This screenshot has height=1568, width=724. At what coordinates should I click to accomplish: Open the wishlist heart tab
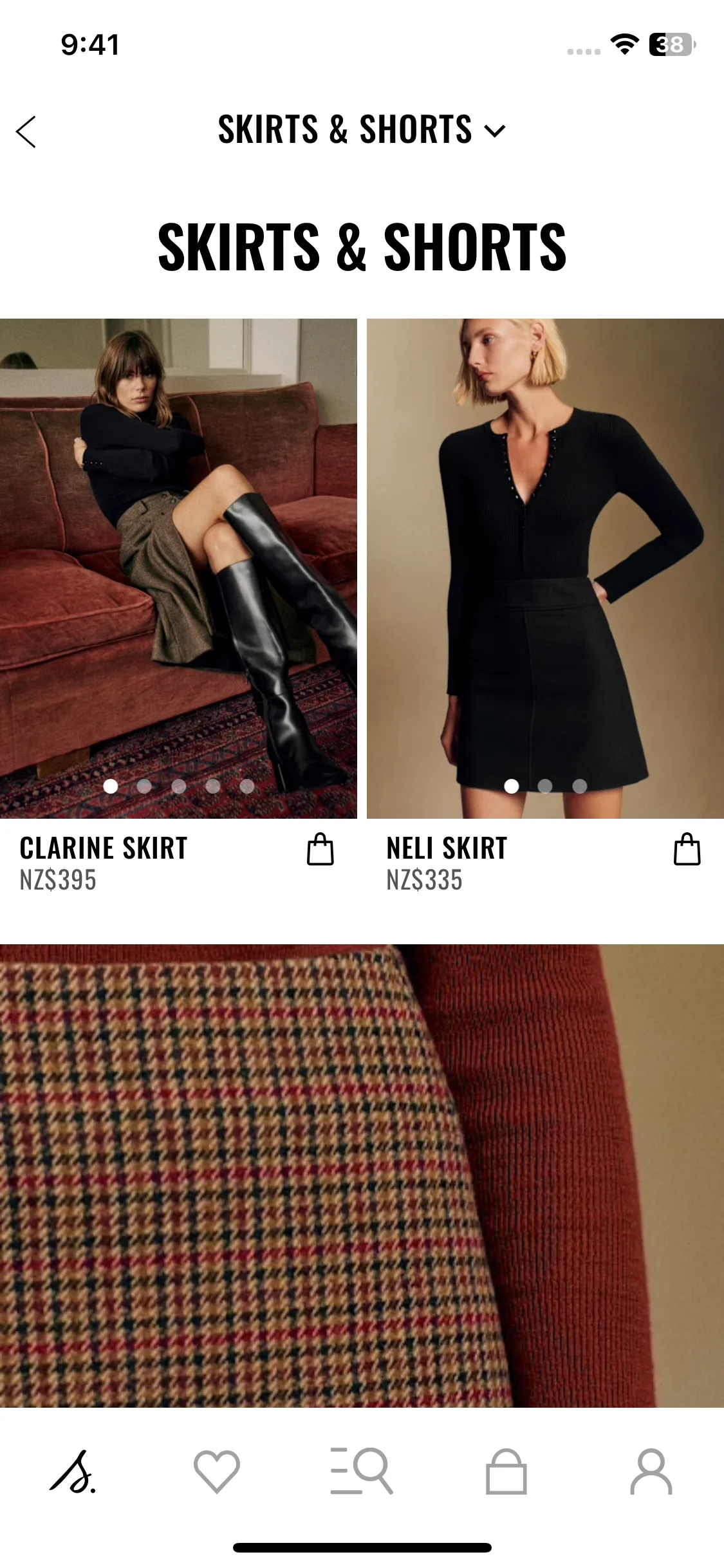tap(217, 1471)
